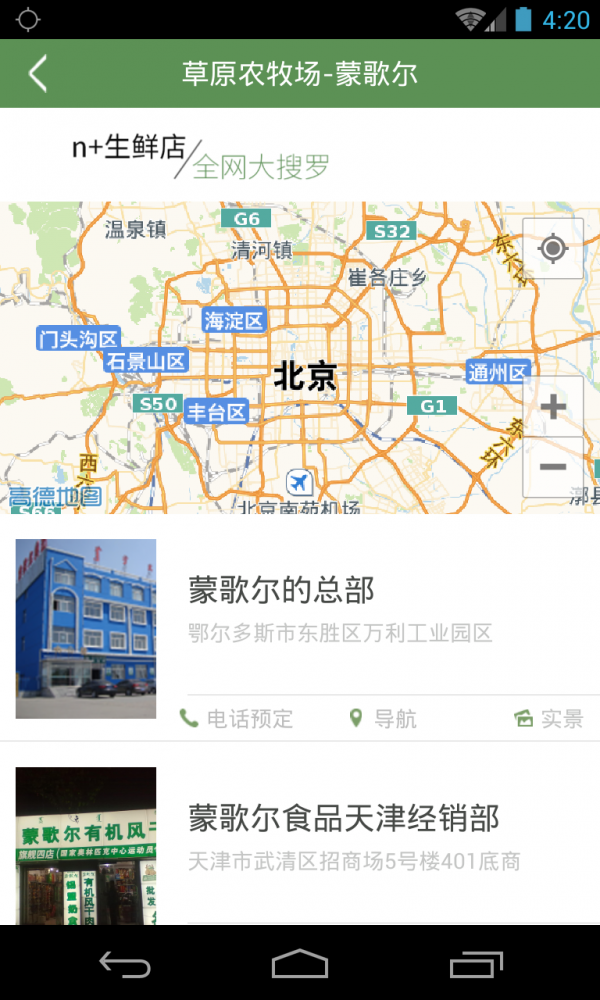Call 蒙歌尔的总部 via 电话预定
This screenshot has height=1000, width=600.
click(x=237, y=718)
